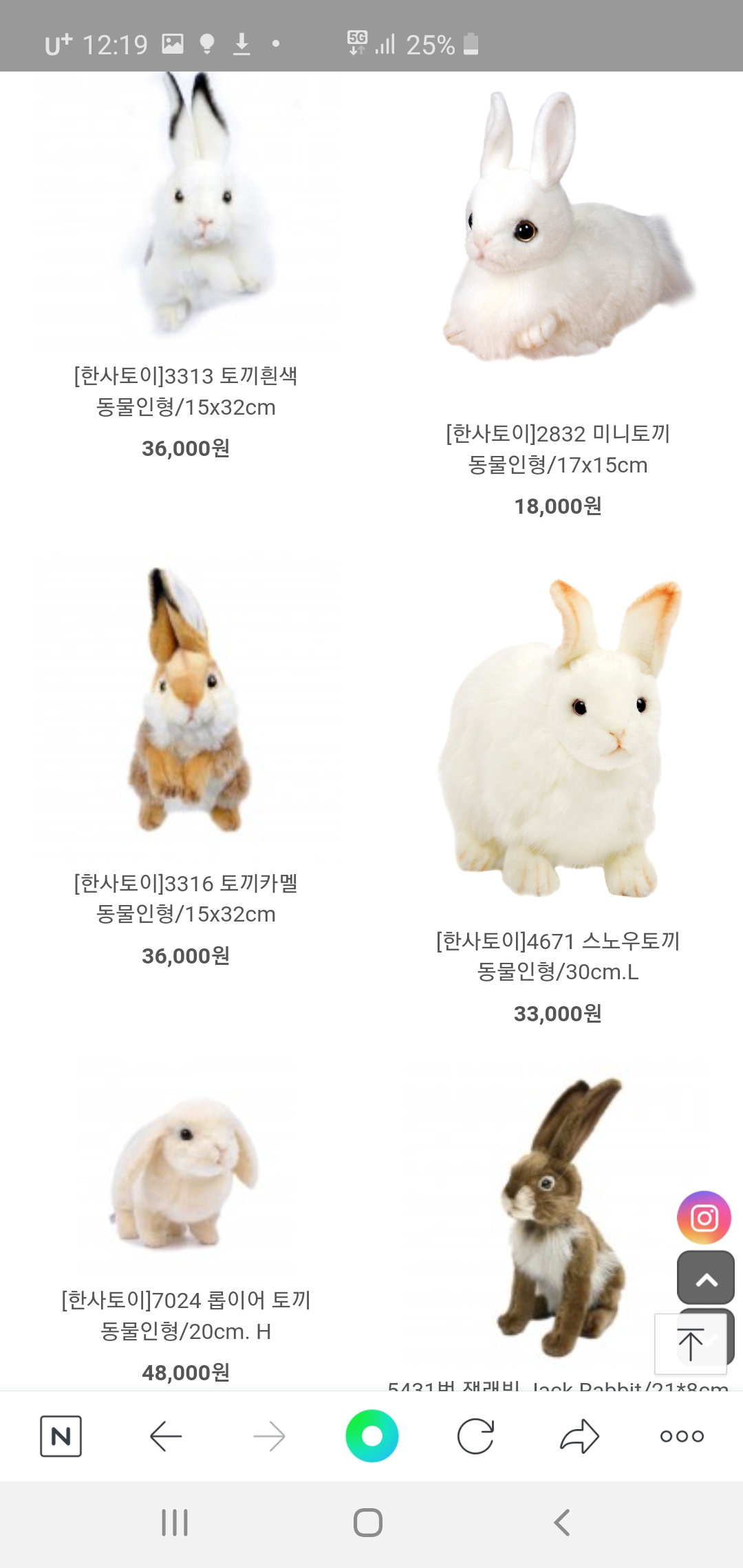
Task: Open the system recent apps view
Action: tap(175, 1523)
